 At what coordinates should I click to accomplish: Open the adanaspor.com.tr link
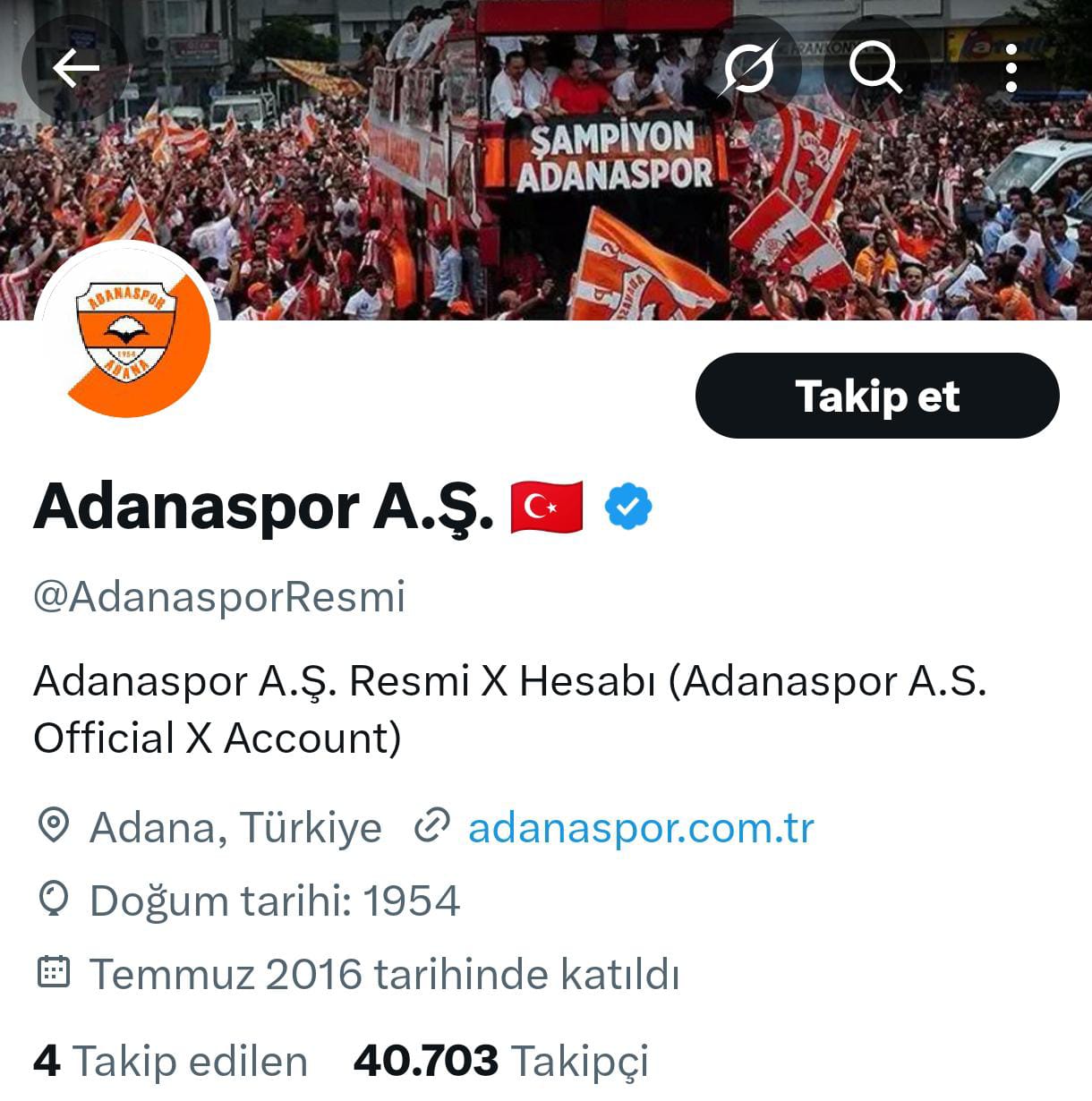[x=640, y=827]
